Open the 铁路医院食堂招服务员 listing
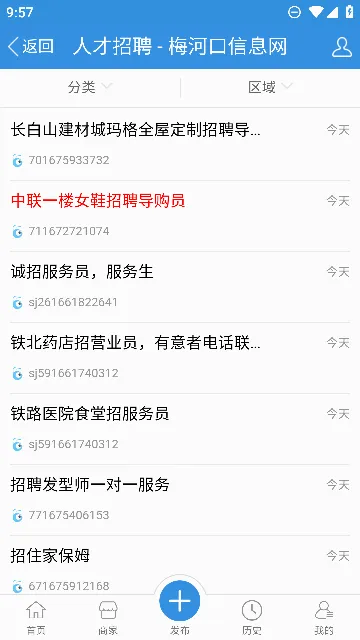This screenshot has width=360, height=640. (180, 429)
